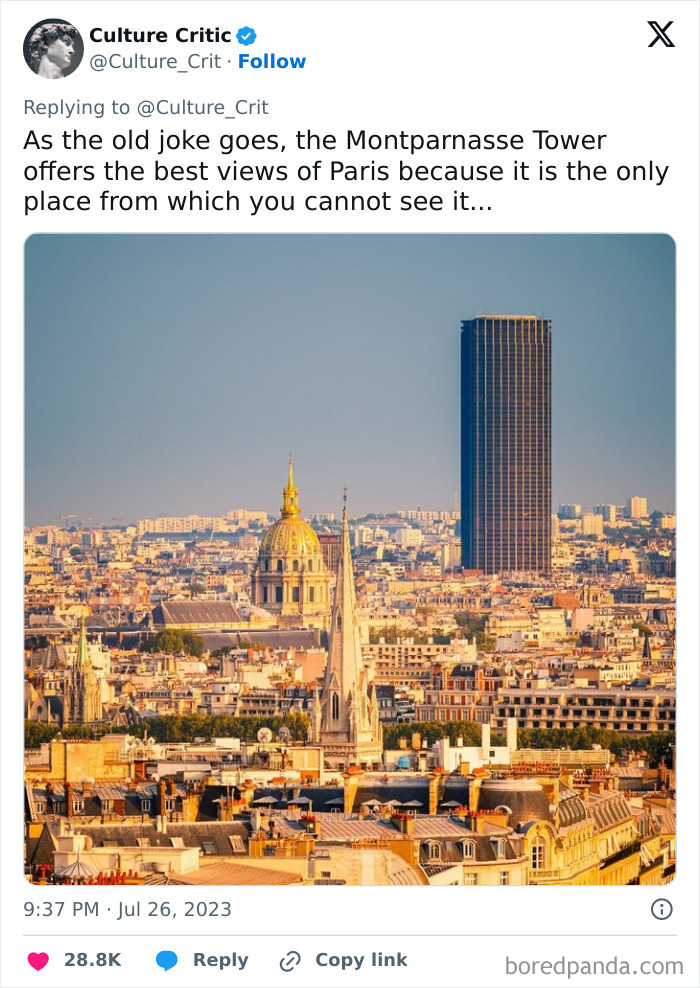The image size is (700, 988).
Task: Open the tweet on X via the logo
Action: (x=660, y=35)
